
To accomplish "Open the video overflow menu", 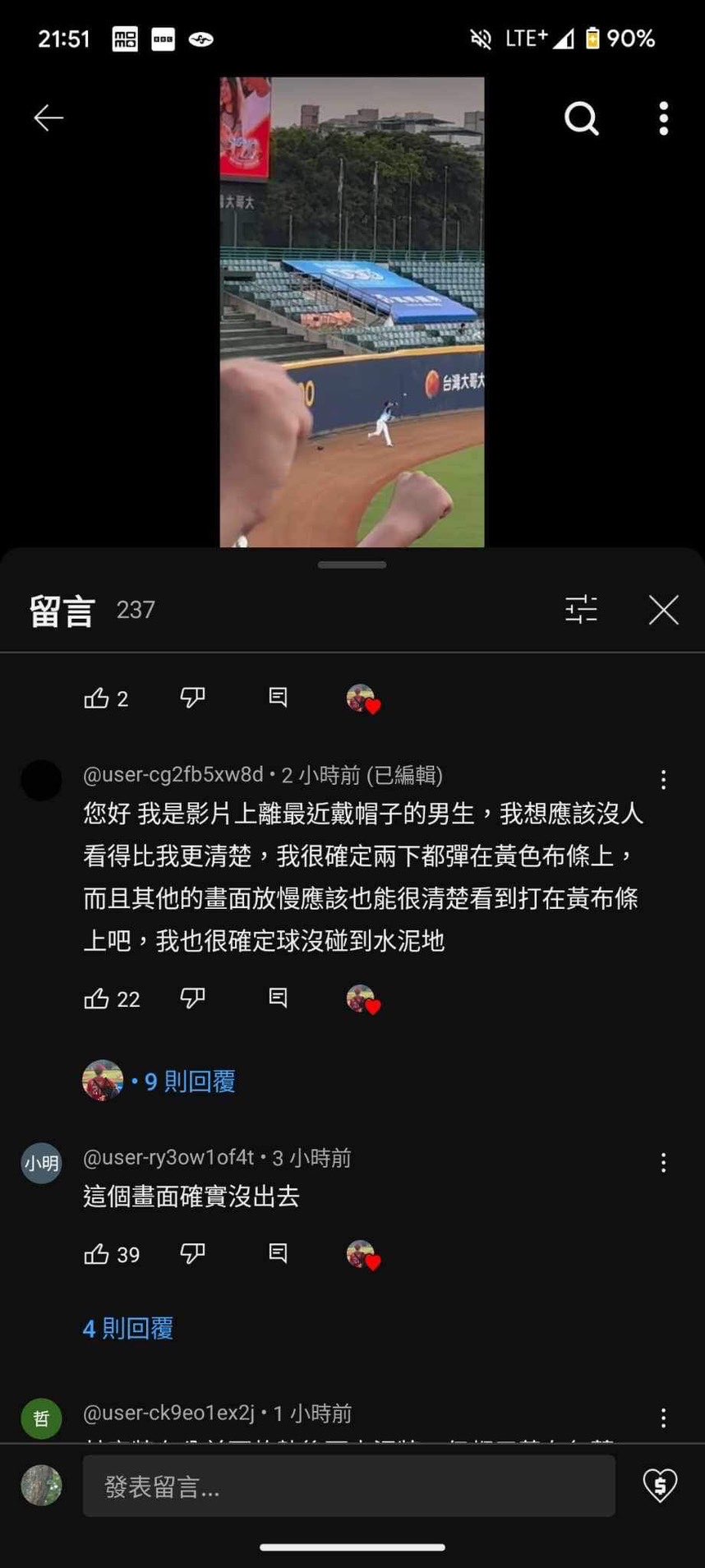I will [x=663, y=118].
